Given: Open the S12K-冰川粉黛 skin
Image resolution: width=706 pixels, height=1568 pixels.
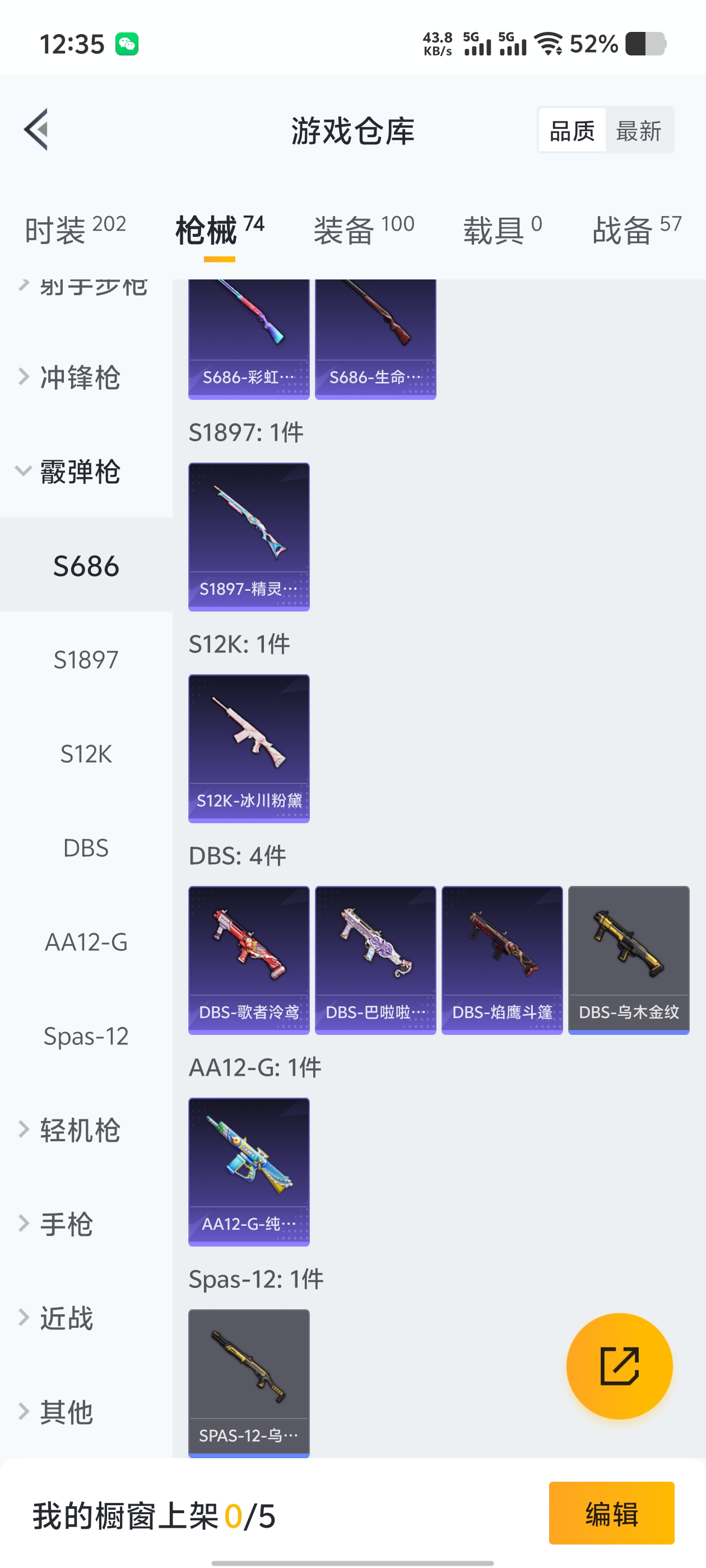Looking at the screenshot, I should click(249, 748).
